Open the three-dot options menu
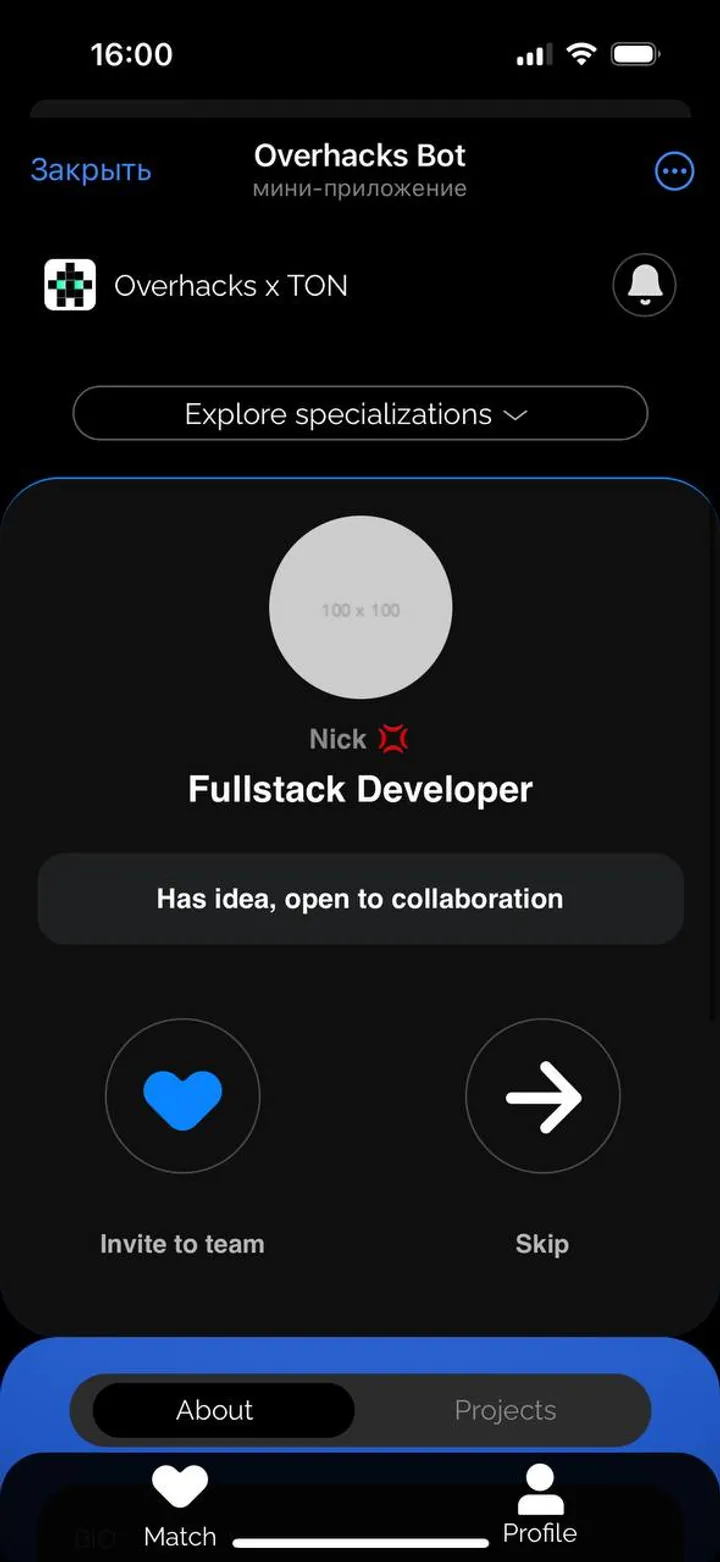Image resolution: width=720 pixels, height=1562 pixels. click(x=673, y=172)
